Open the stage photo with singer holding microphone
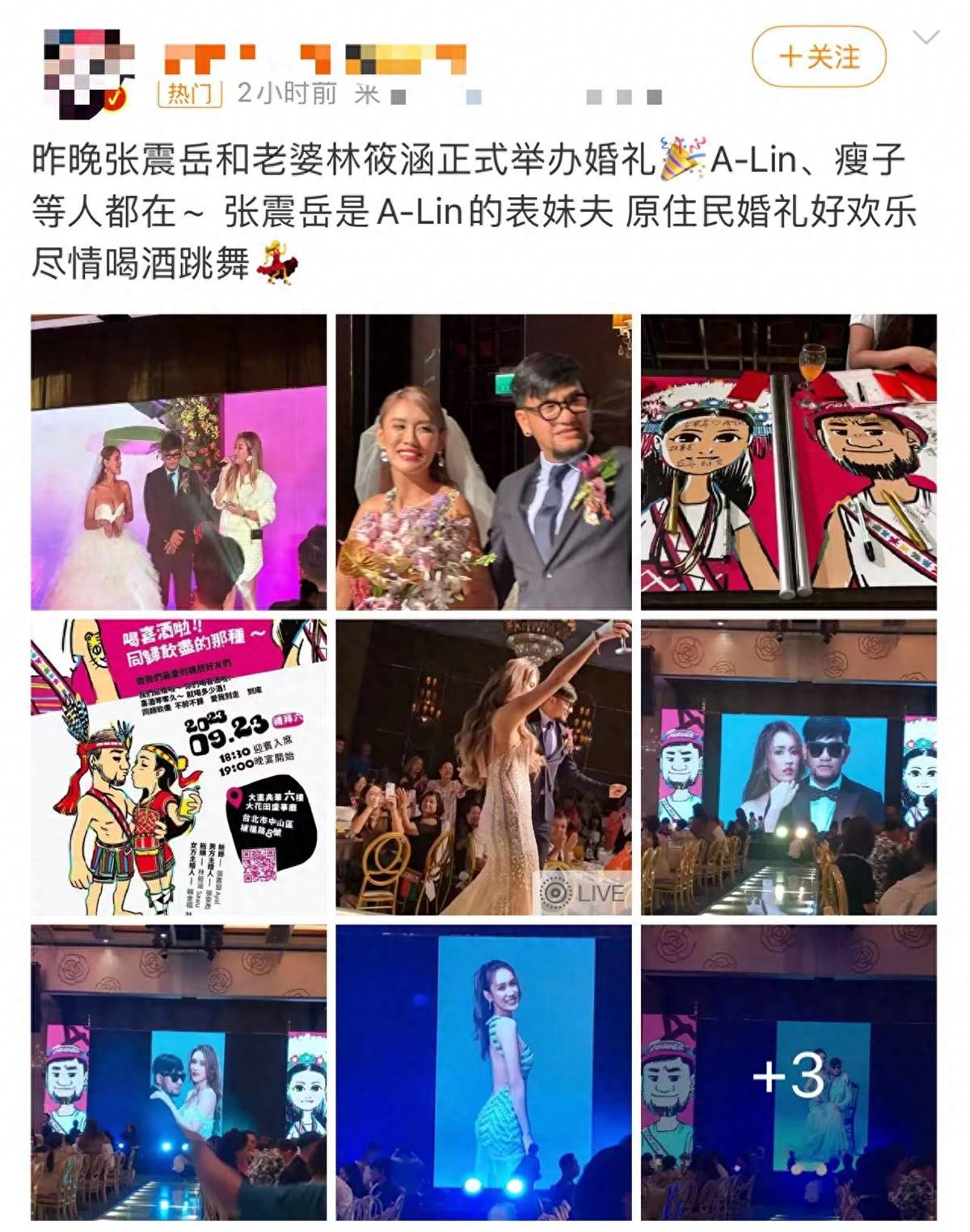This screenshot has width=970, height=1232. click(179, 462)
